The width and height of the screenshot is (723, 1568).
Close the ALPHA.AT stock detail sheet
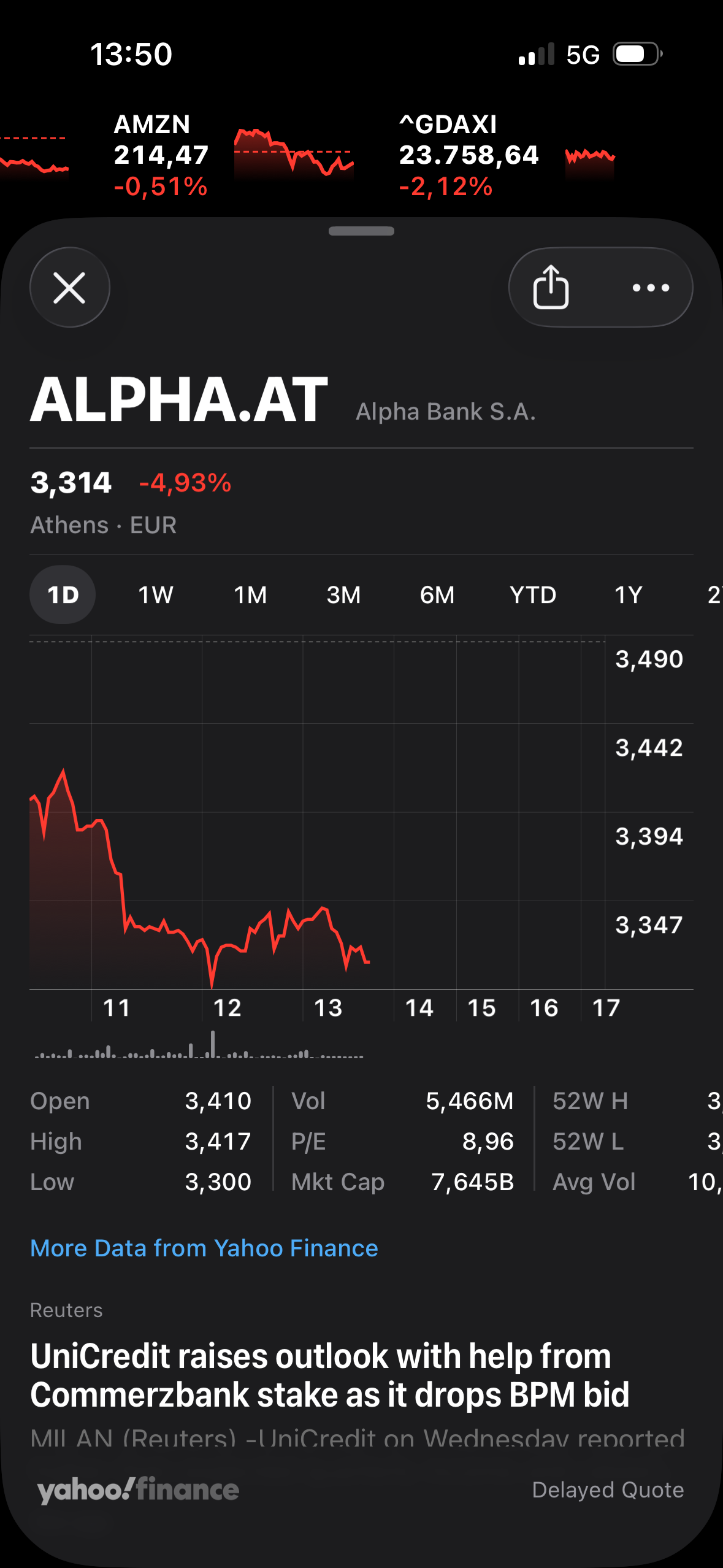(x=69, y=288)
